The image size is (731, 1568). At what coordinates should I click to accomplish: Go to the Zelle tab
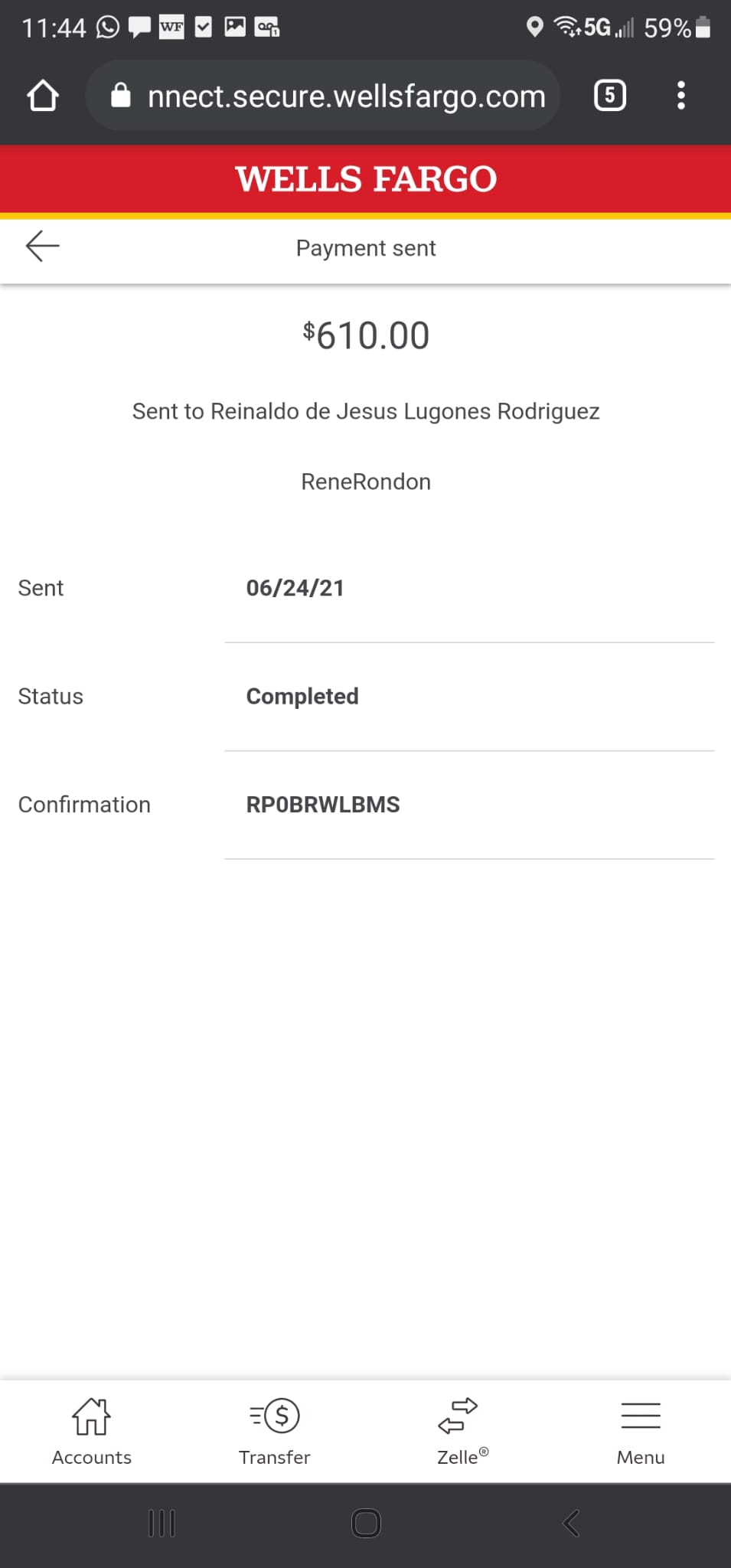458,1430
